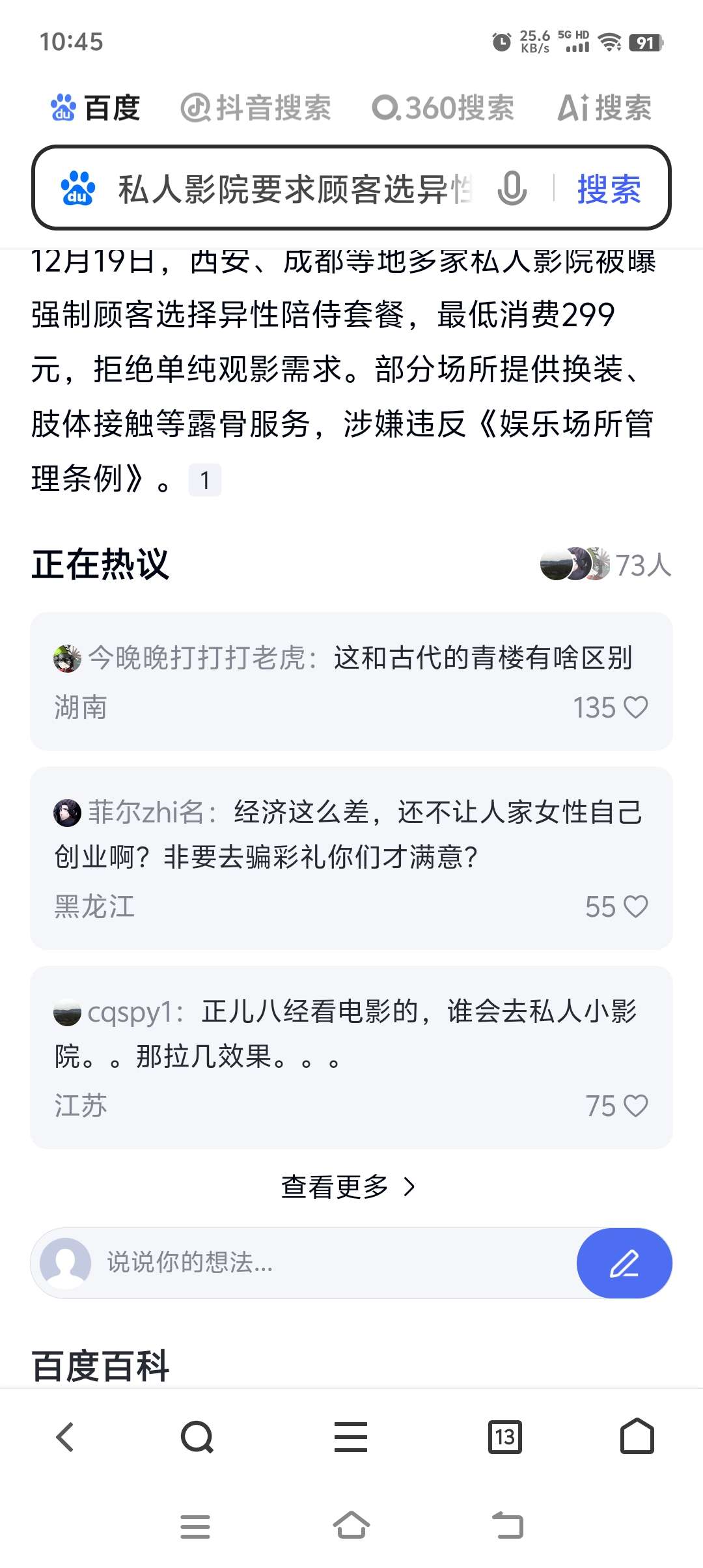Open the comment from cqspy1
Screen dimensions: 703x1568
[x=351, y=1034]
